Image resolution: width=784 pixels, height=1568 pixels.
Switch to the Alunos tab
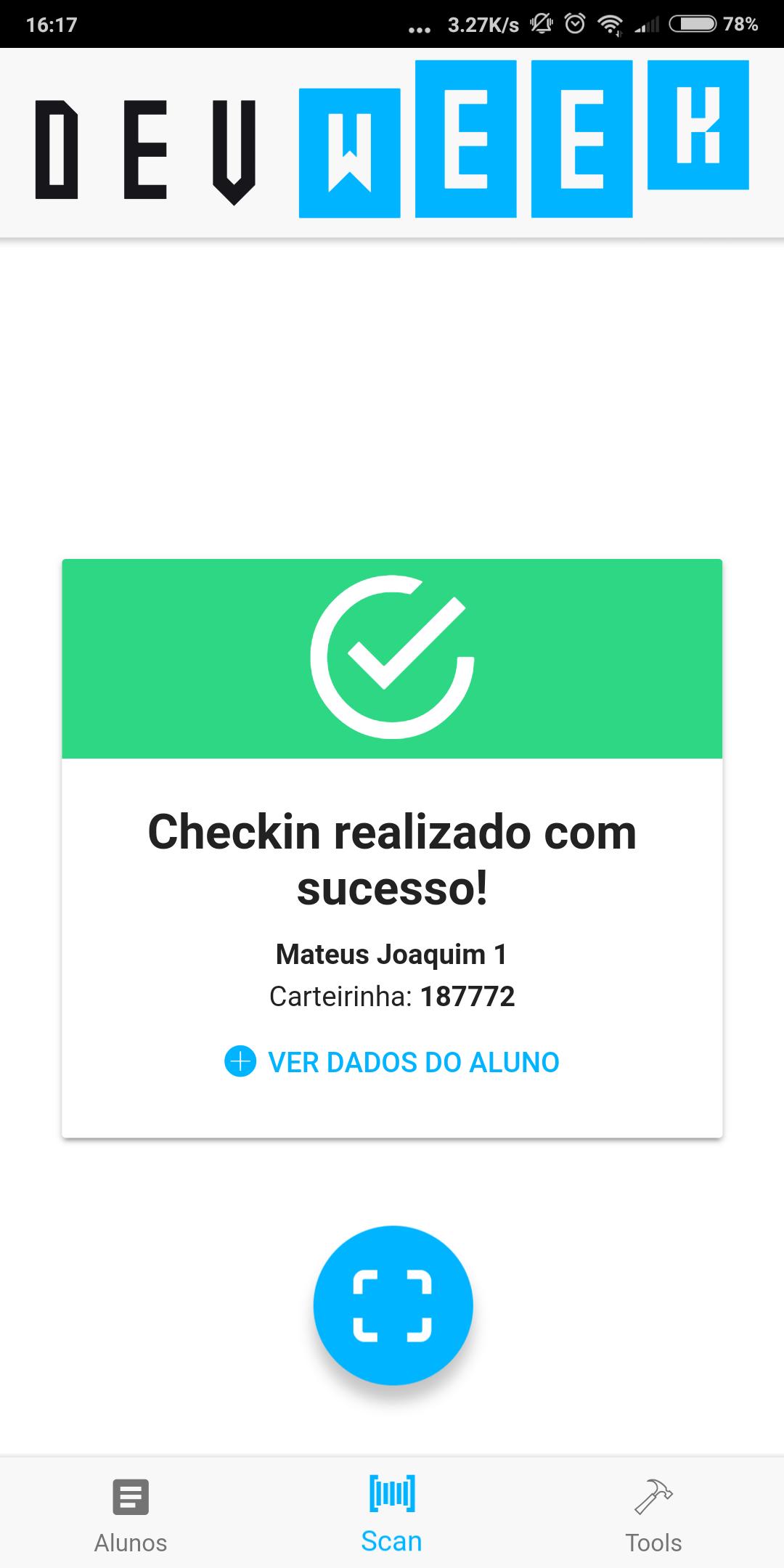(131, 1514)
